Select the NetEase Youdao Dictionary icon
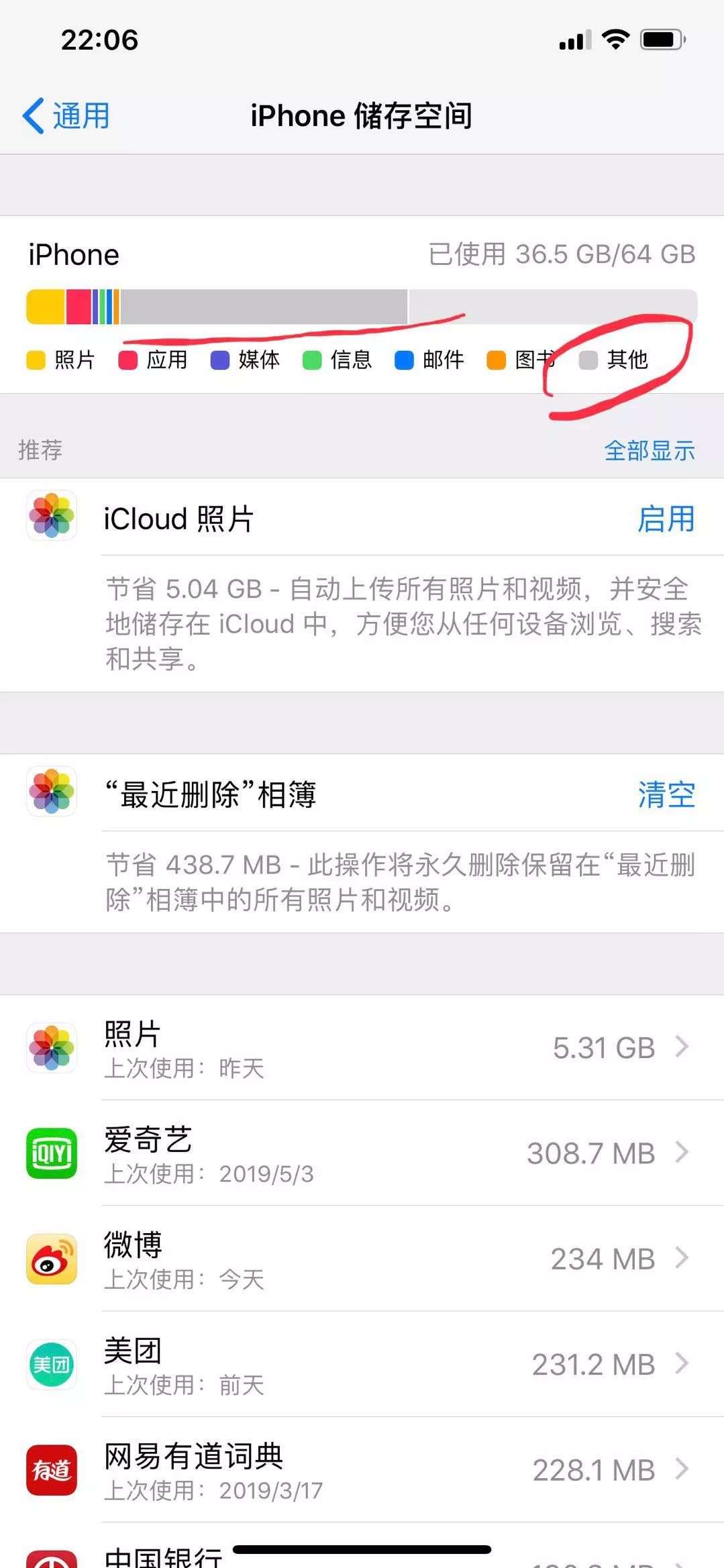 pyautogui.click(x=51, y=1471)
